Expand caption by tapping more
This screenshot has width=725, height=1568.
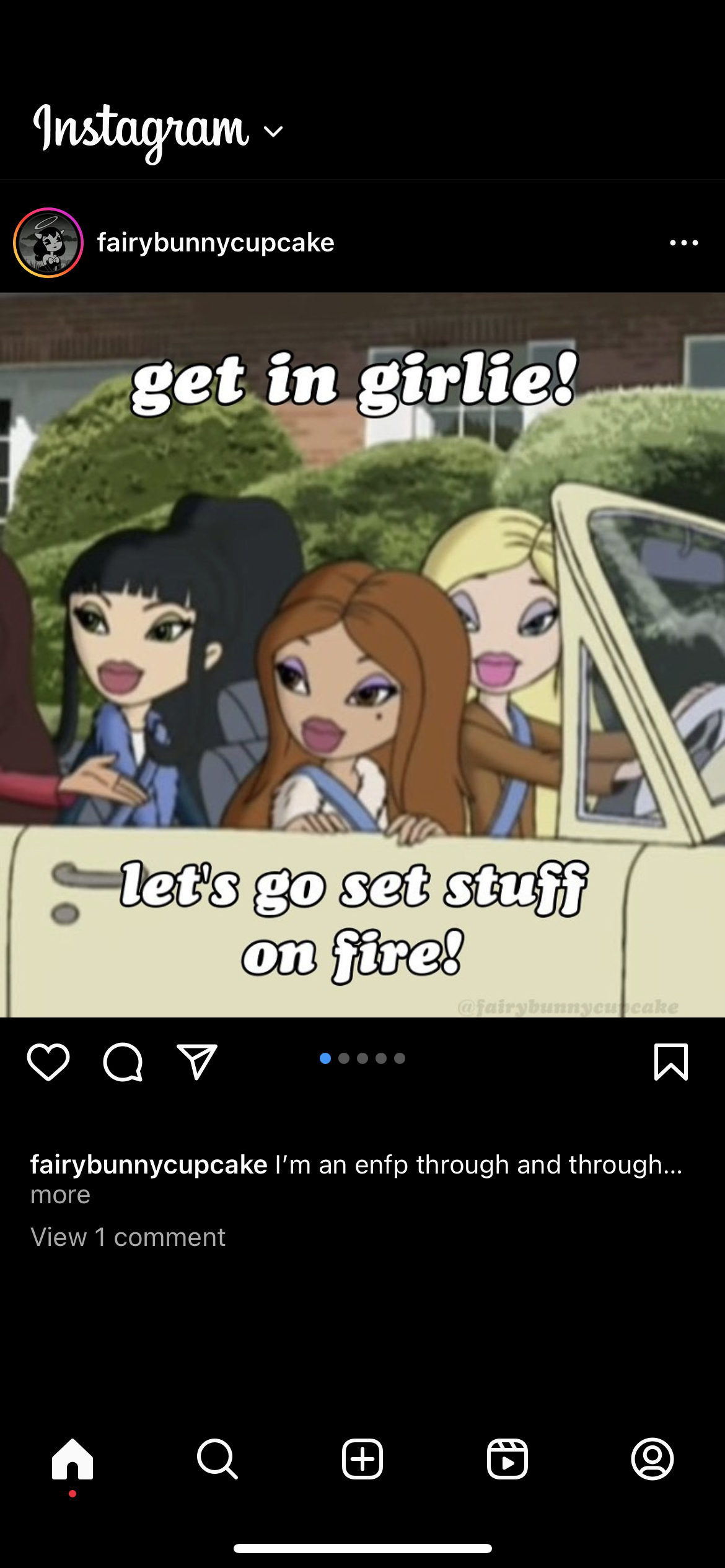coord(60,1195)
